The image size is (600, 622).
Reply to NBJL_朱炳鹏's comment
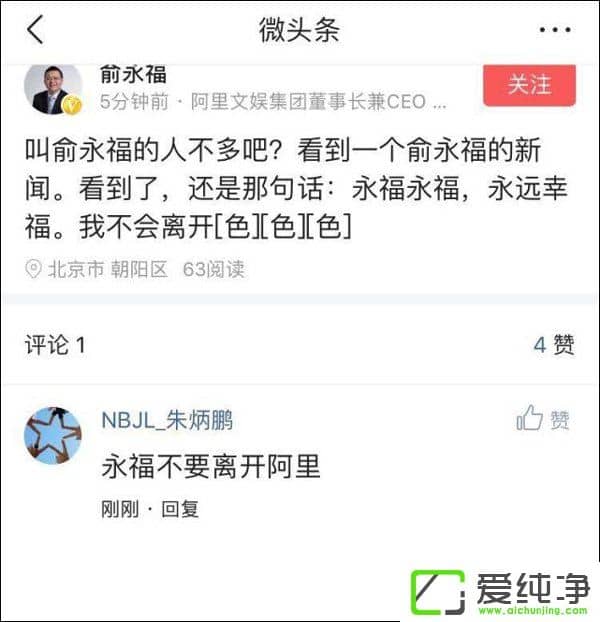point(181,509)
